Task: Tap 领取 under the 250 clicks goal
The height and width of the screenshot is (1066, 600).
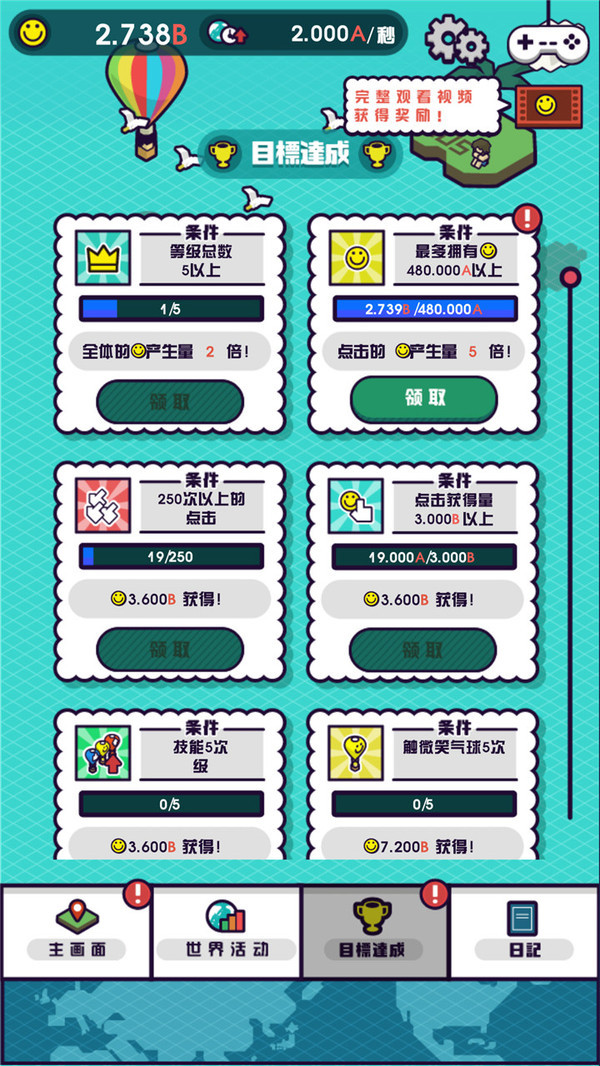Action: coord(170,649)
